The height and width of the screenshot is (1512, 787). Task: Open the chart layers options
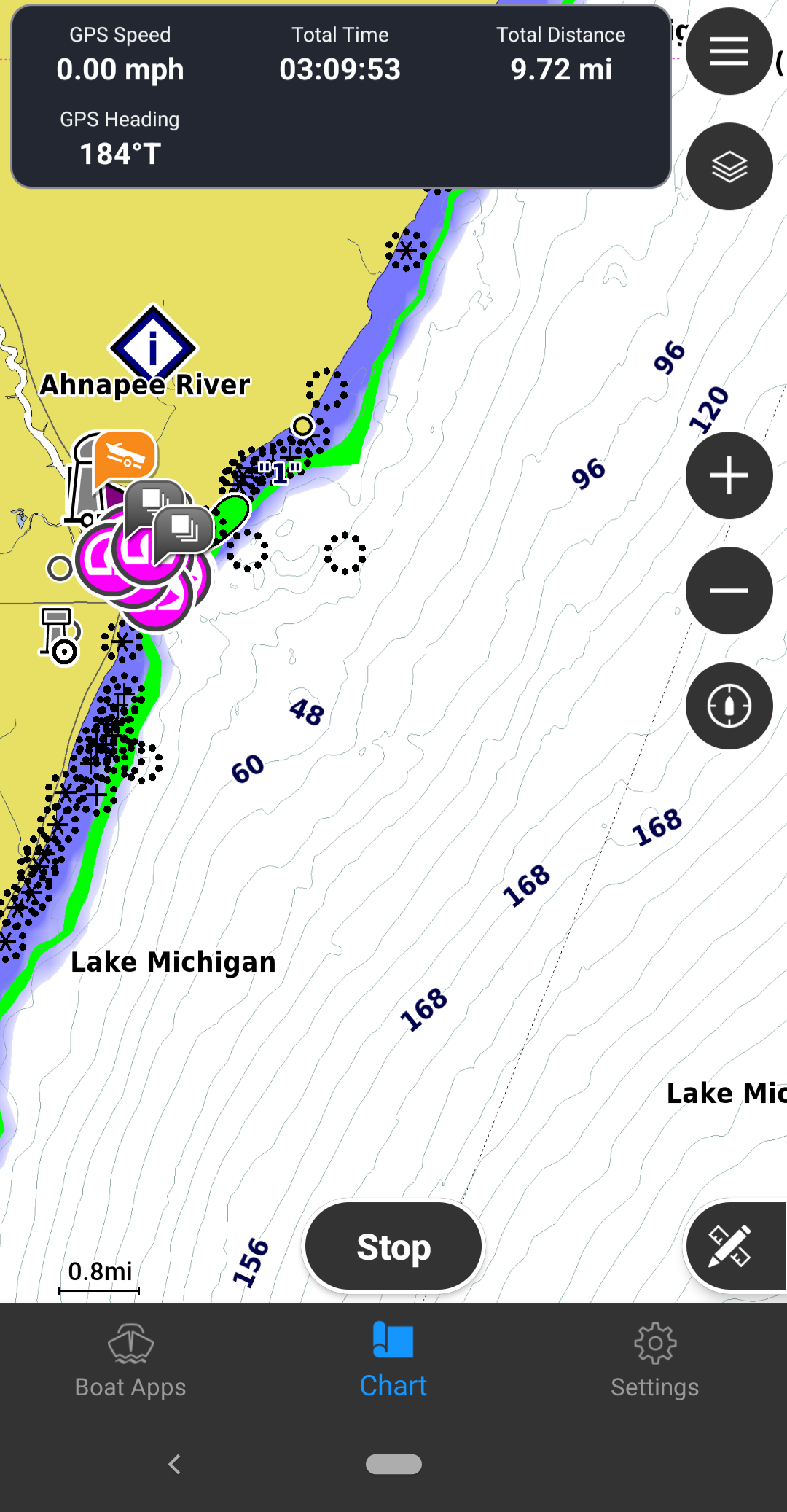[729, 167]
